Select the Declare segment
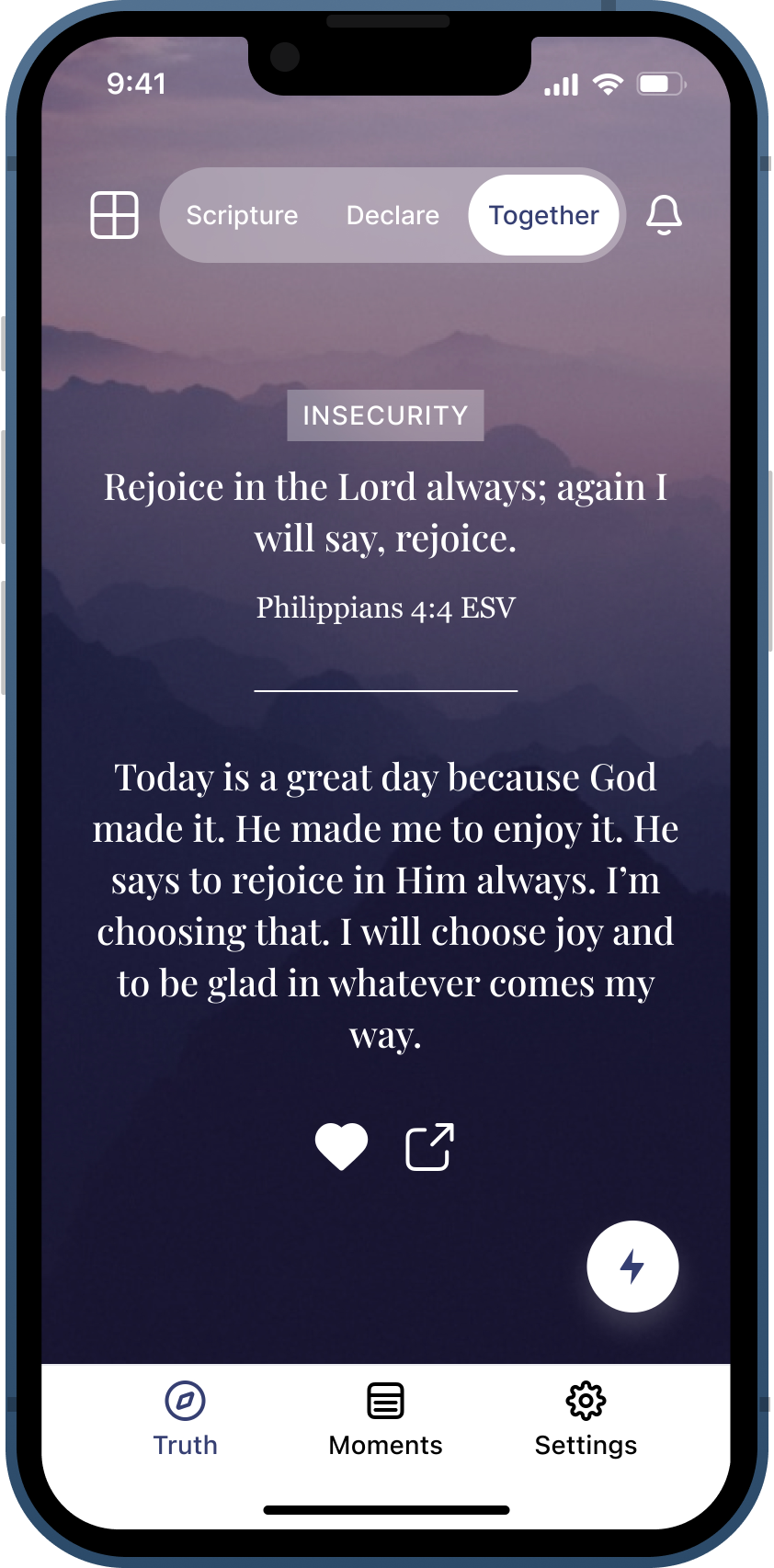Screen dimensions: 774x1568 pyautogui.click(x=393, y=215)
